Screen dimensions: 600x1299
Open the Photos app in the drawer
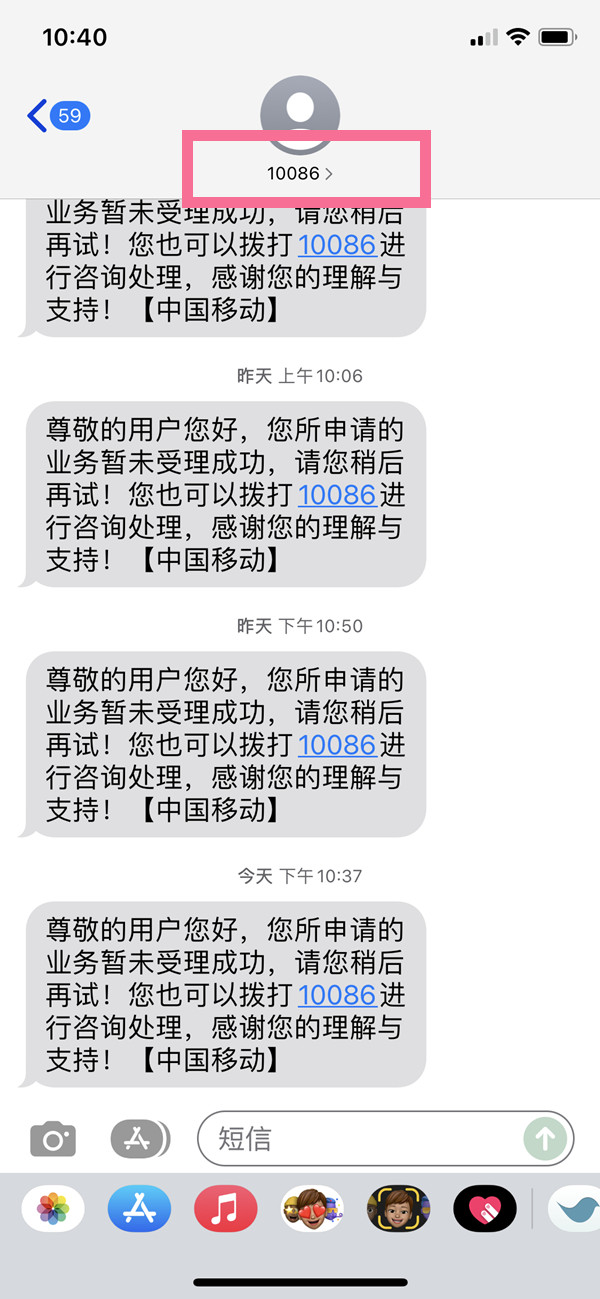coord(53,1210)
